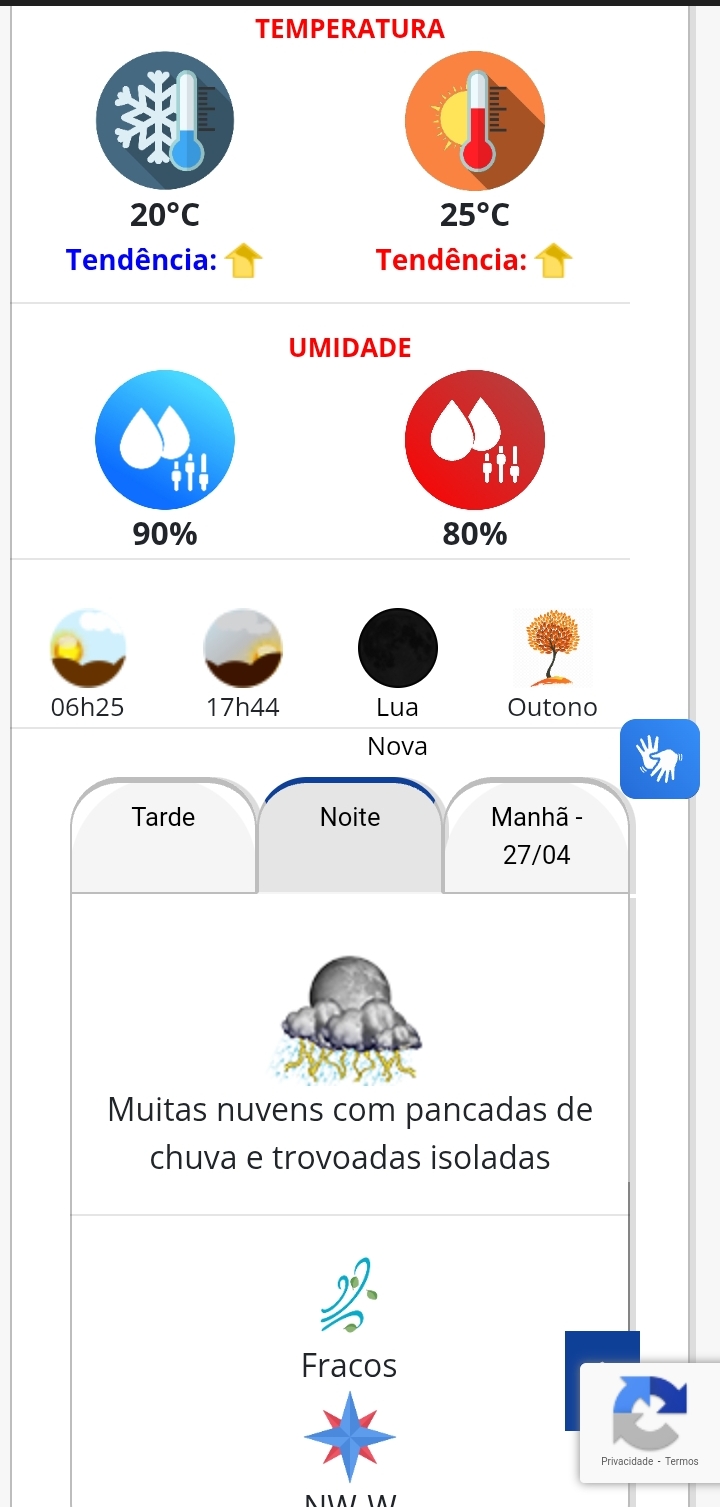Open the reCAPTCHA Termos link

[682, 1461]
